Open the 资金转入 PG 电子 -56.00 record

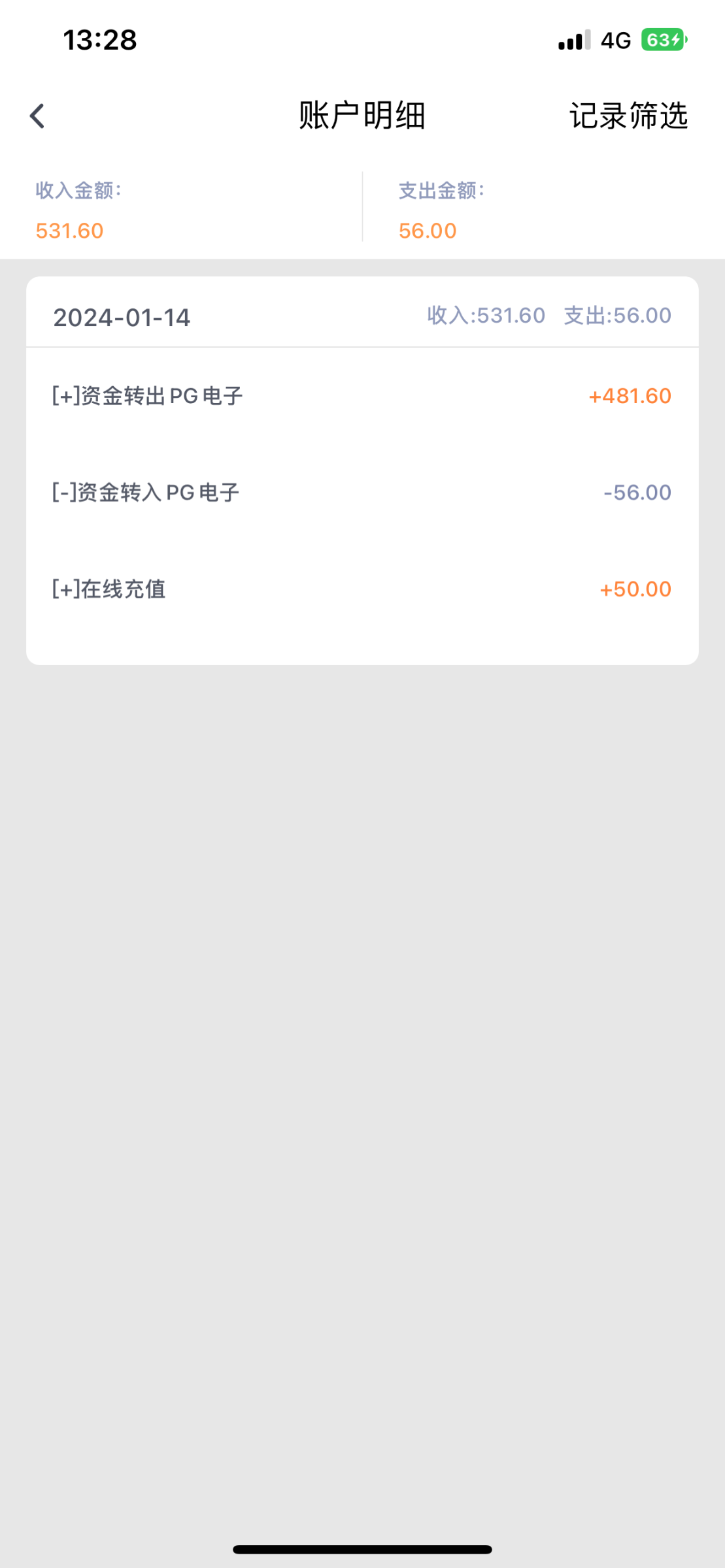point(362,493)
